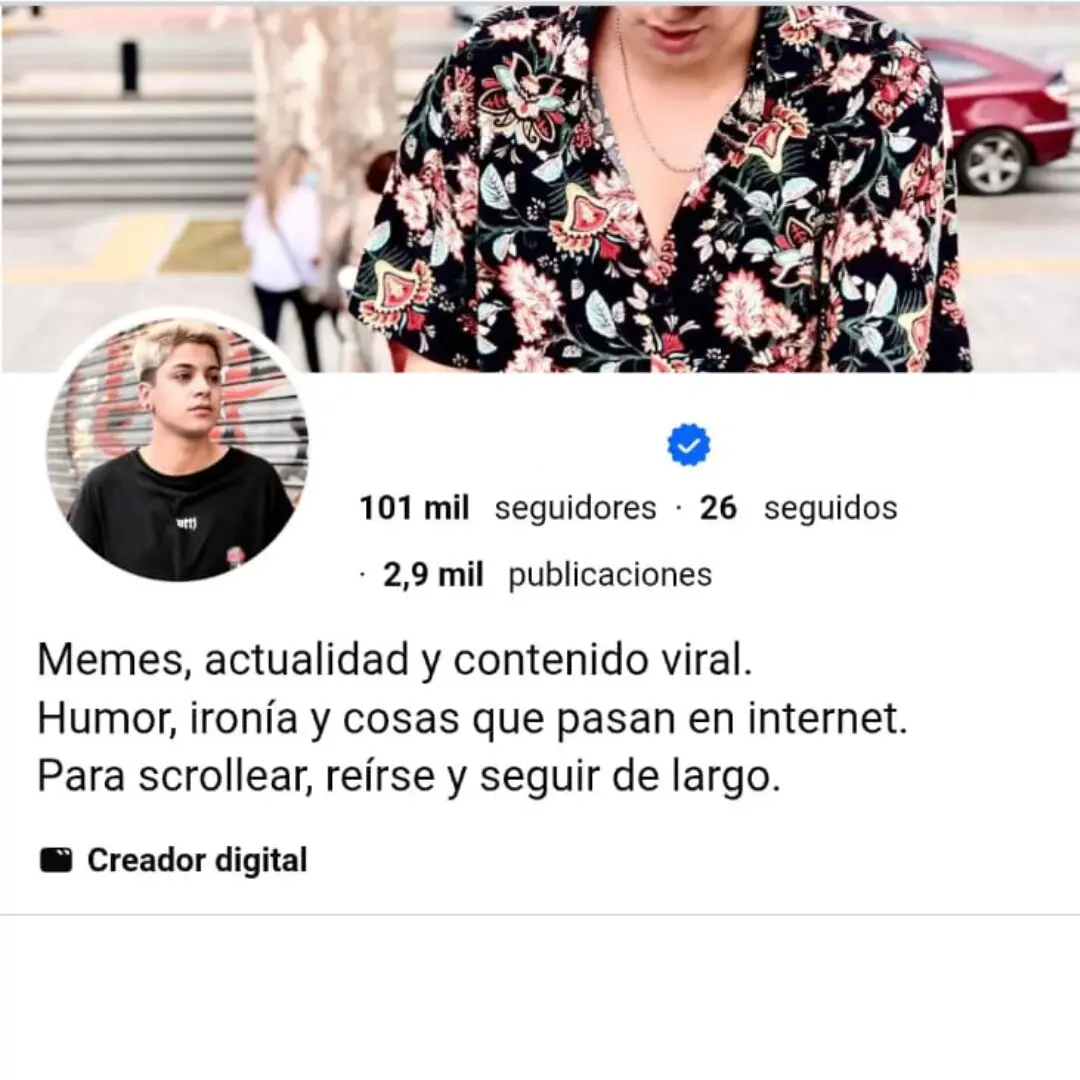
Task: Open the round profile picture
Action: pyautogui.click(x=178, y=448)
